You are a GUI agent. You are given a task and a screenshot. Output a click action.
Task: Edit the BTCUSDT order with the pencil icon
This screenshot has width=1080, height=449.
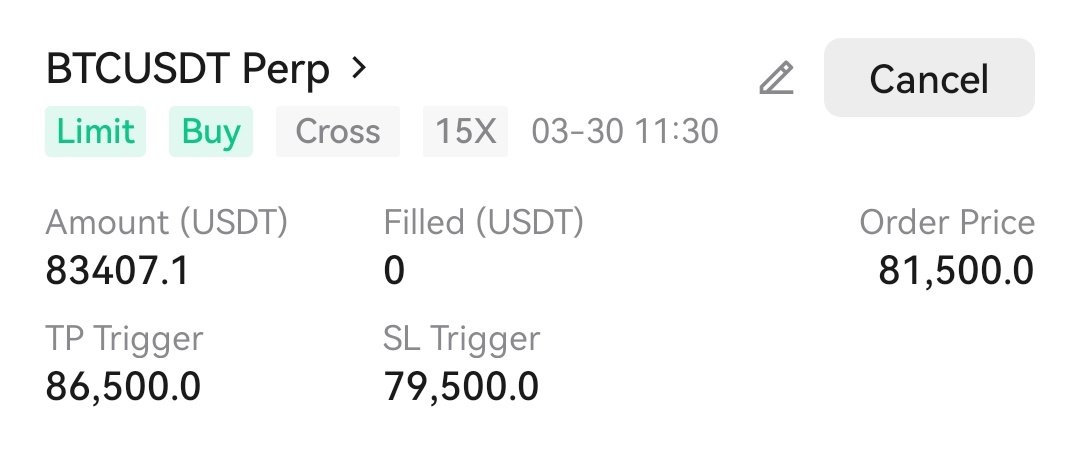[x=777, y=78]
